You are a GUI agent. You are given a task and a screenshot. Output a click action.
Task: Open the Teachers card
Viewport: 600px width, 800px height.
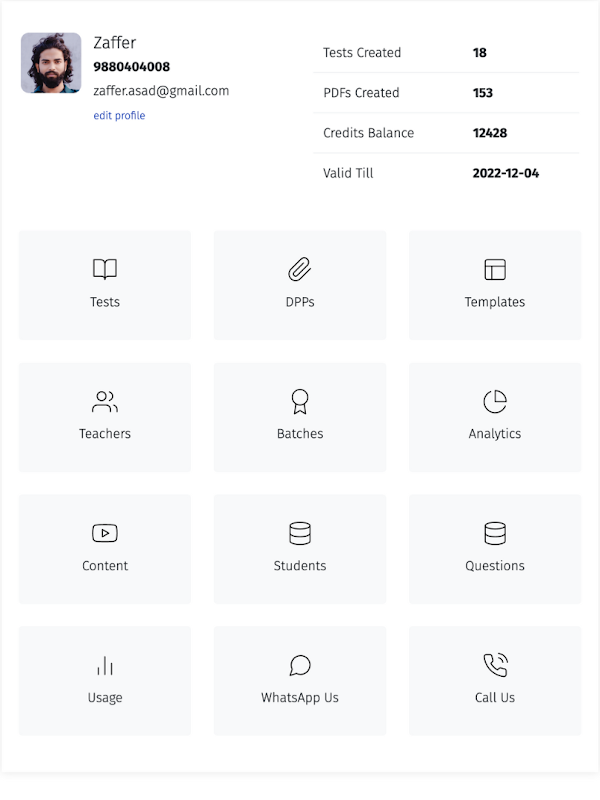[x=105, y=417]
